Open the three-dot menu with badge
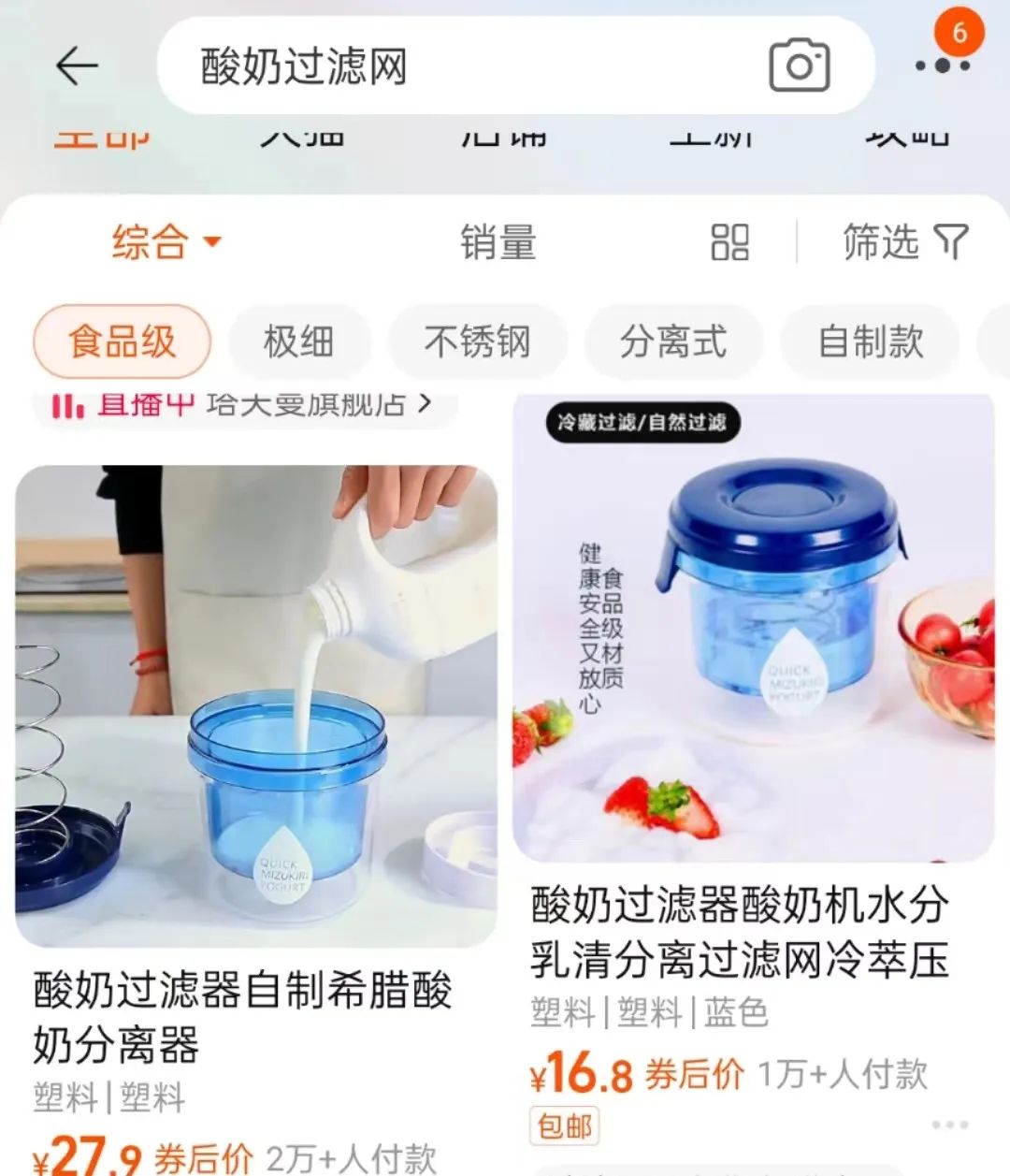The width and height of the screenshot is (1010, 1176). (941, 65)
